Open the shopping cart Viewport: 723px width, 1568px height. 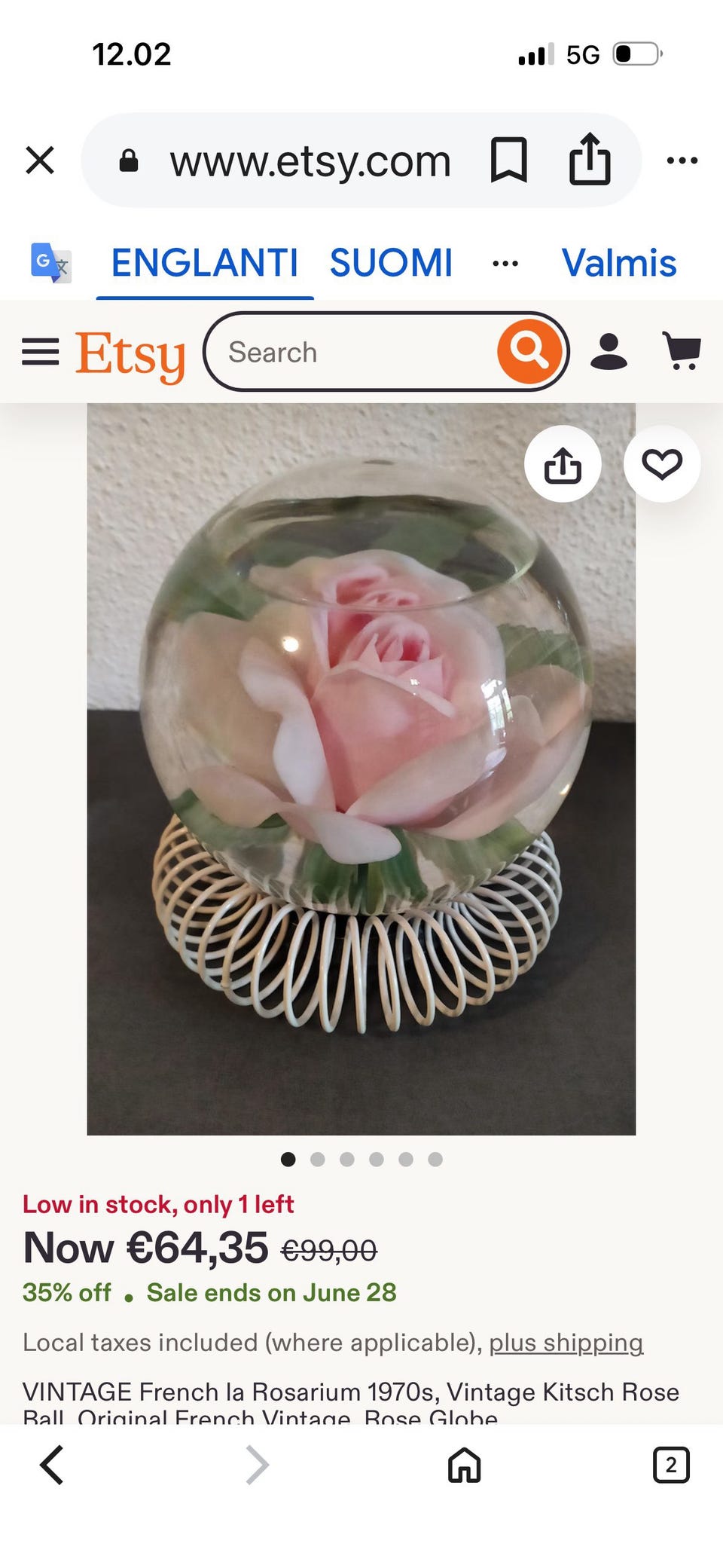click(682, 351)
